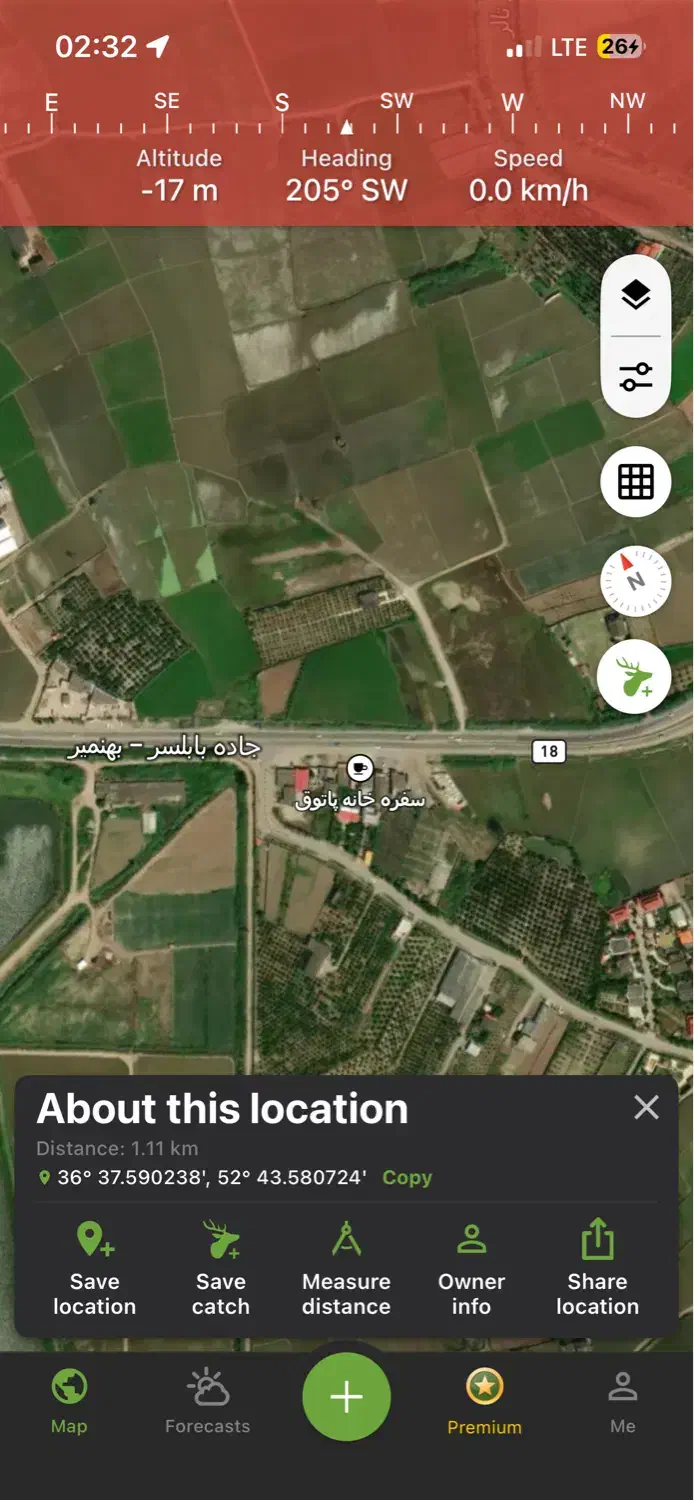Select the Map tab

click(69, 1403)
